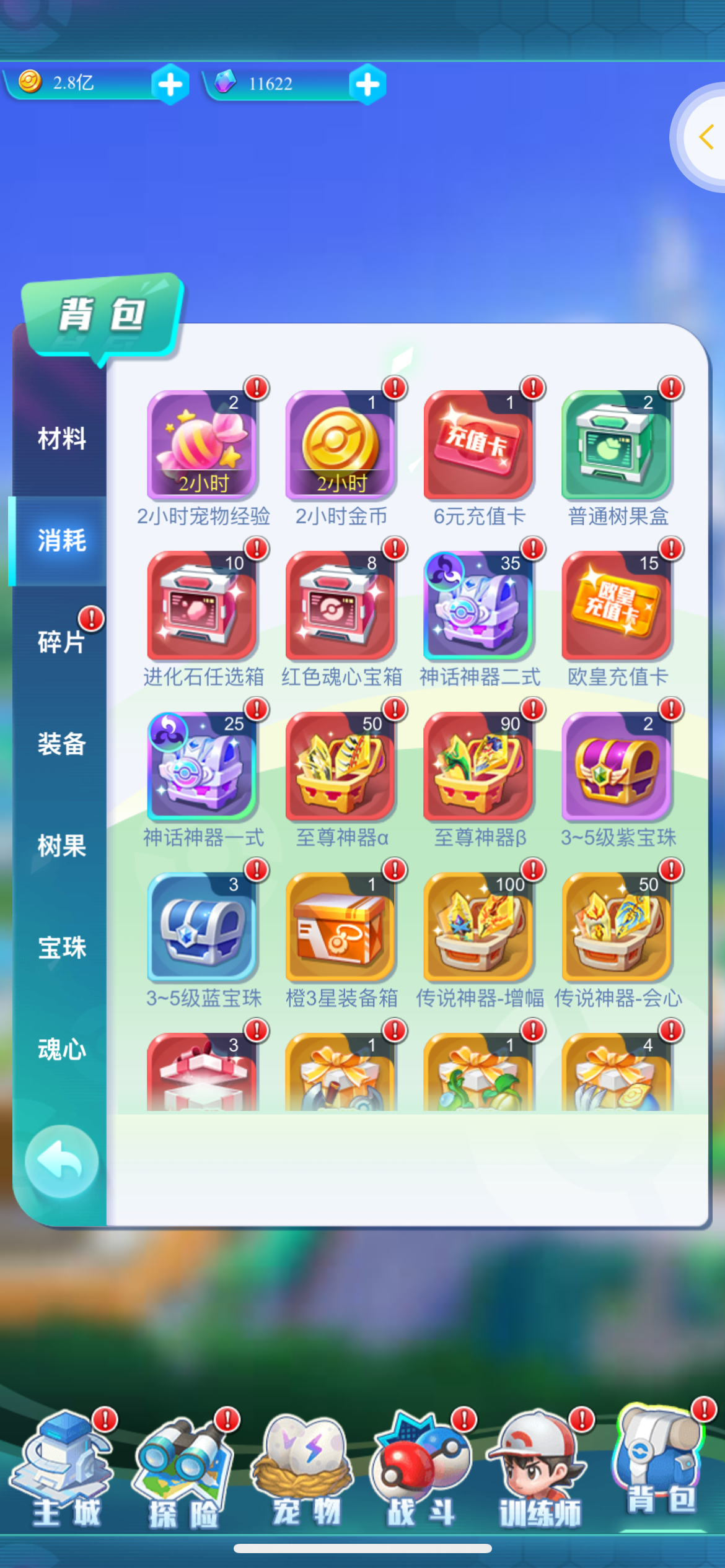Switch to the 训练师 section

(539, 1471)
